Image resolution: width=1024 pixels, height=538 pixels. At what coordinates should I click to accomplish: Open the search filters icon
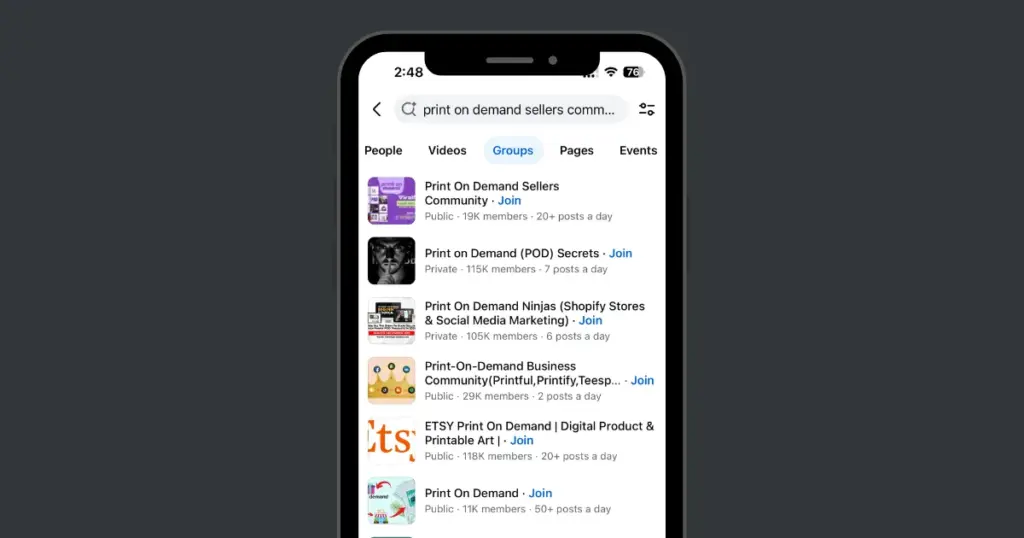(647, 110)
